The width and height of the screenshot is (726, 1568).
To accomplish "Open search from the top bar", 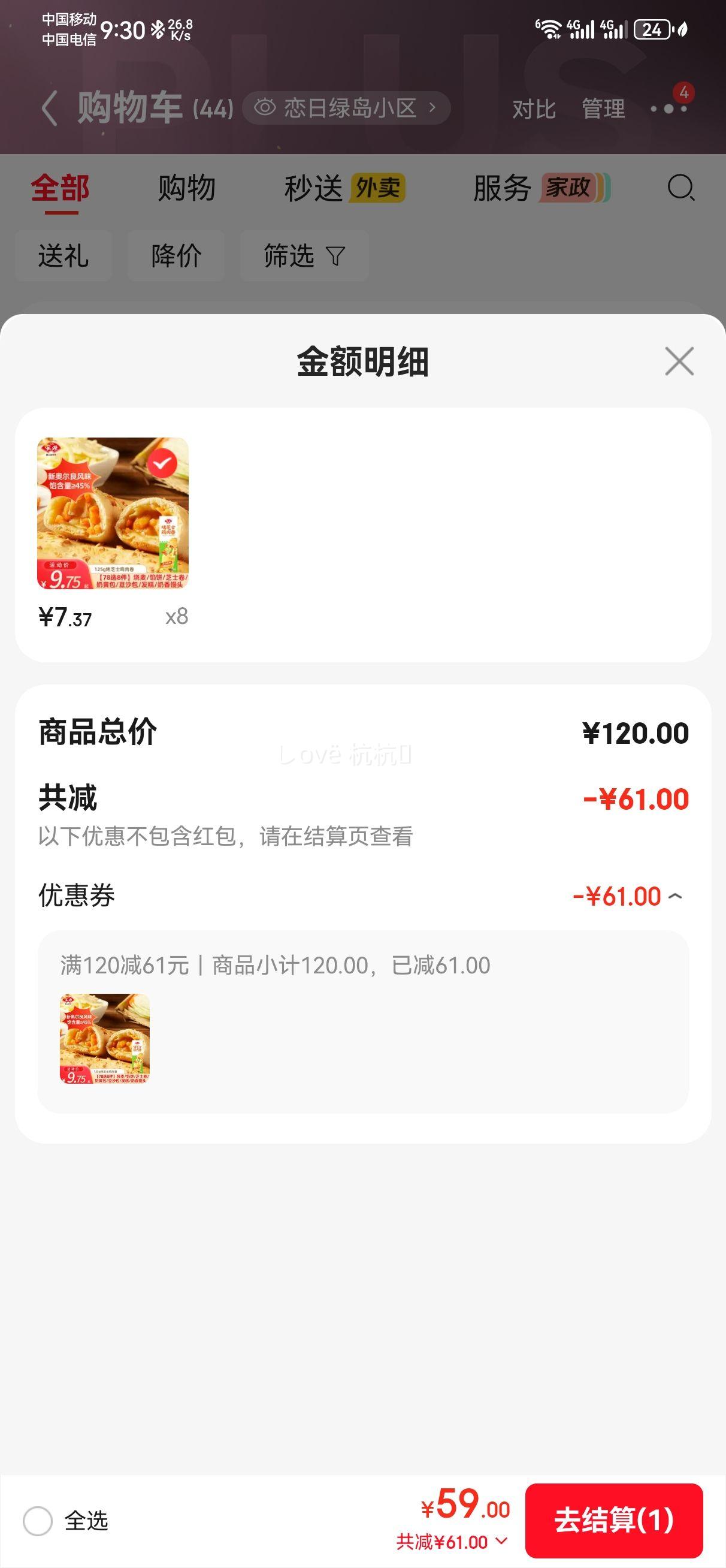I will (x=680, y=189).
